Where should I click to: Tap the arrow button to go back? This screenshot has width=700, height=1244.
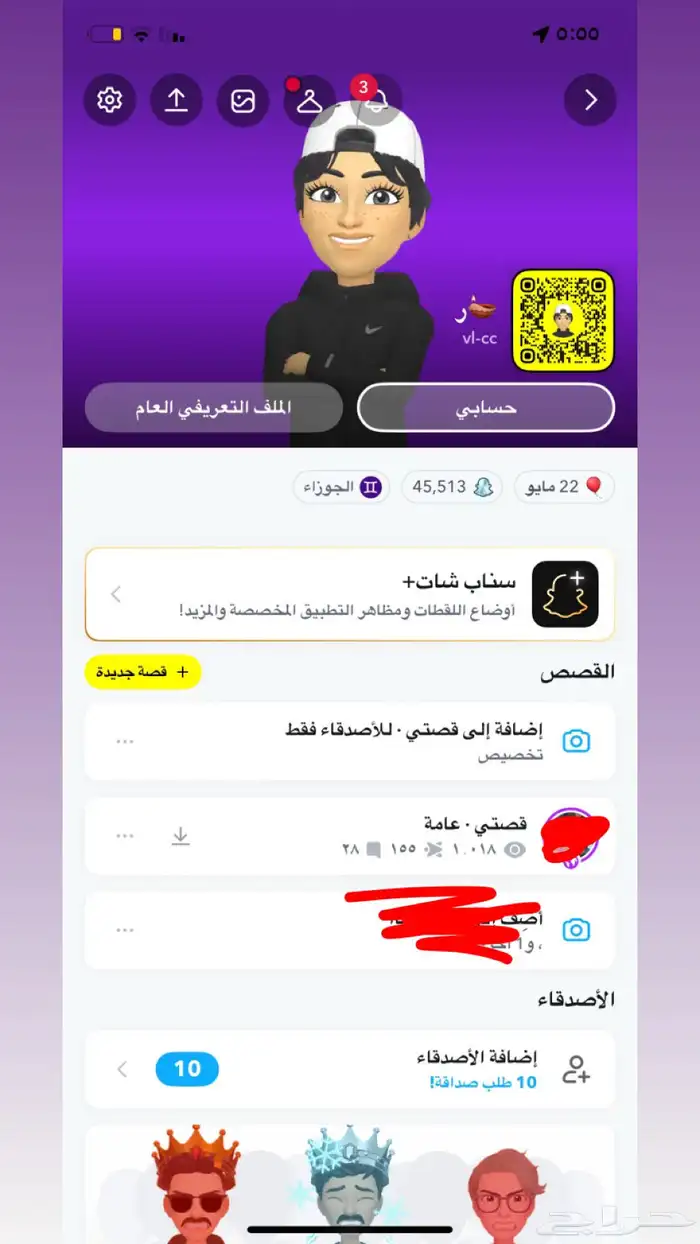click(590, 100)
